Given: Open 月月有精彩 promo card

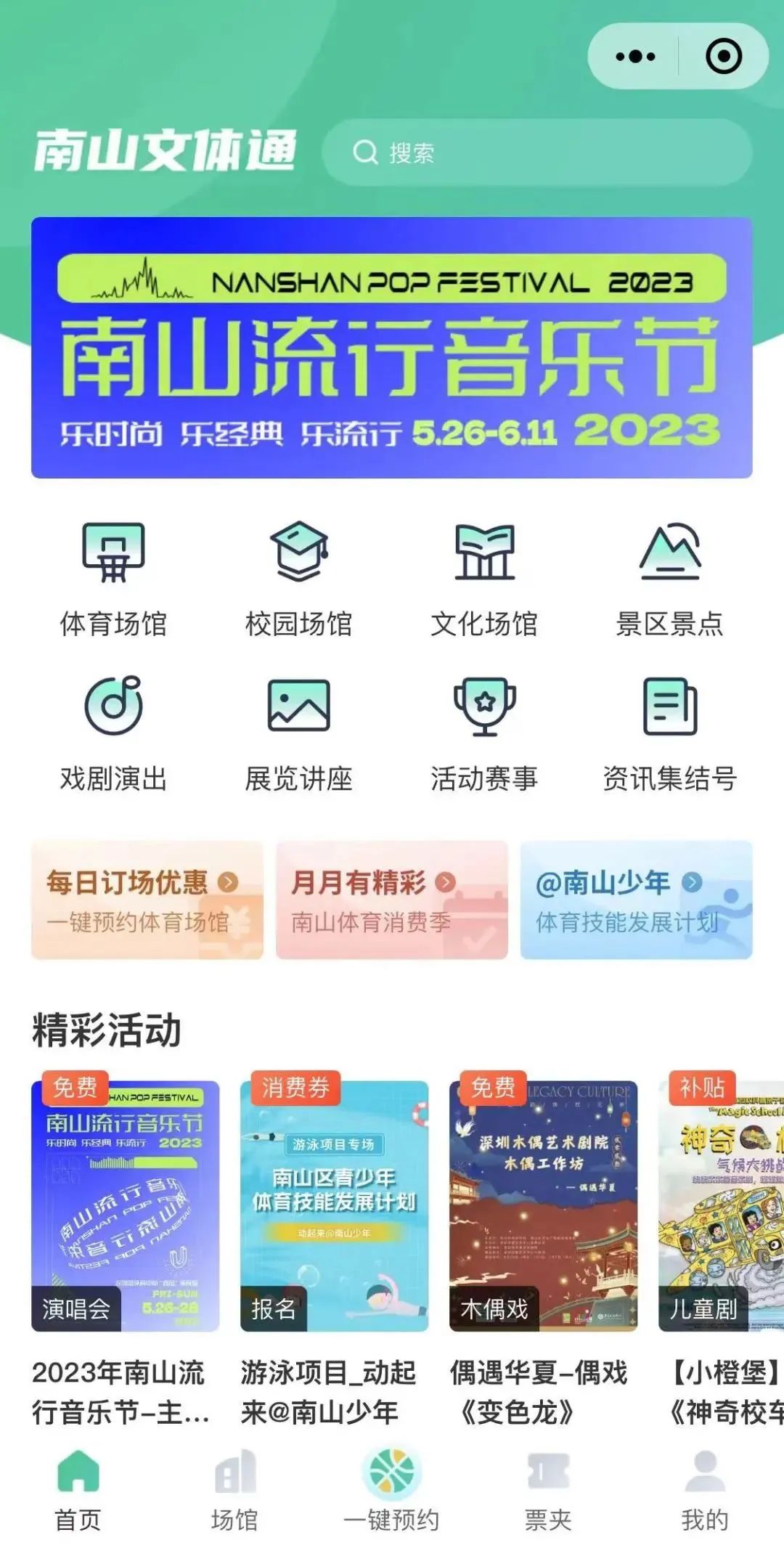Looking at the screenshot, I should pyautogui.click(x=391, y=900).
